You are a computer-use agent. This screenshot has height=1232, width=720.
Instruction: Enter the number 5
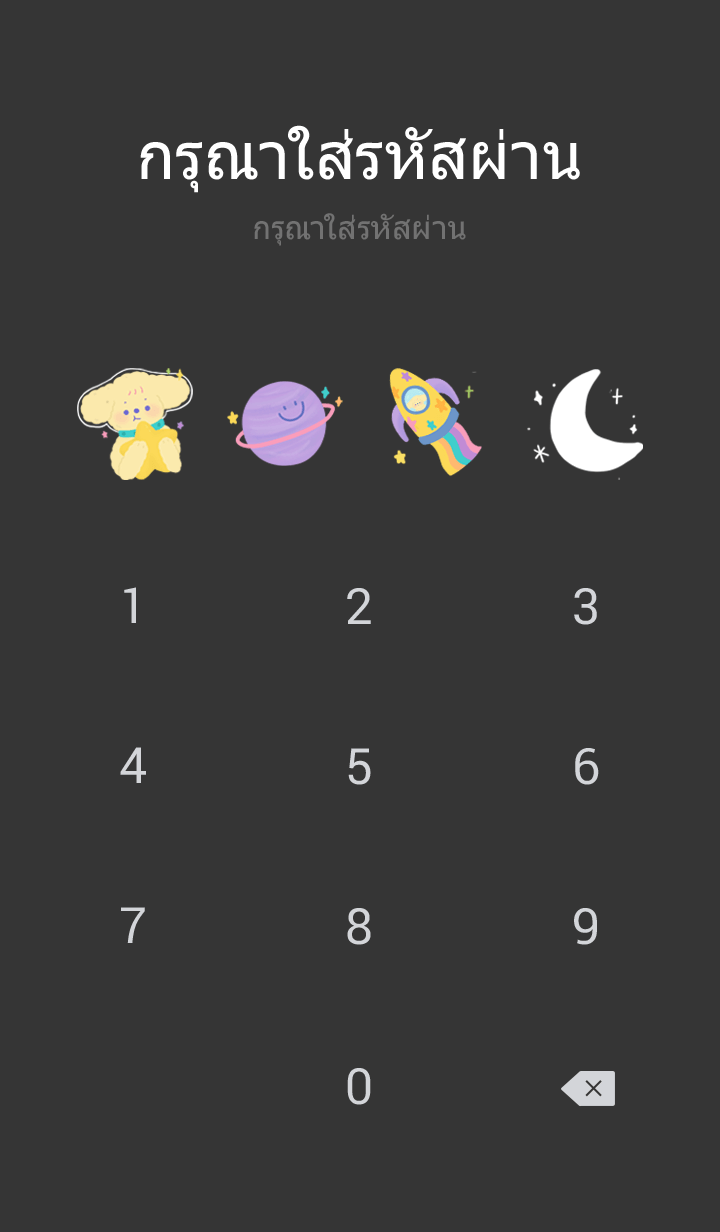coord(359,767)
